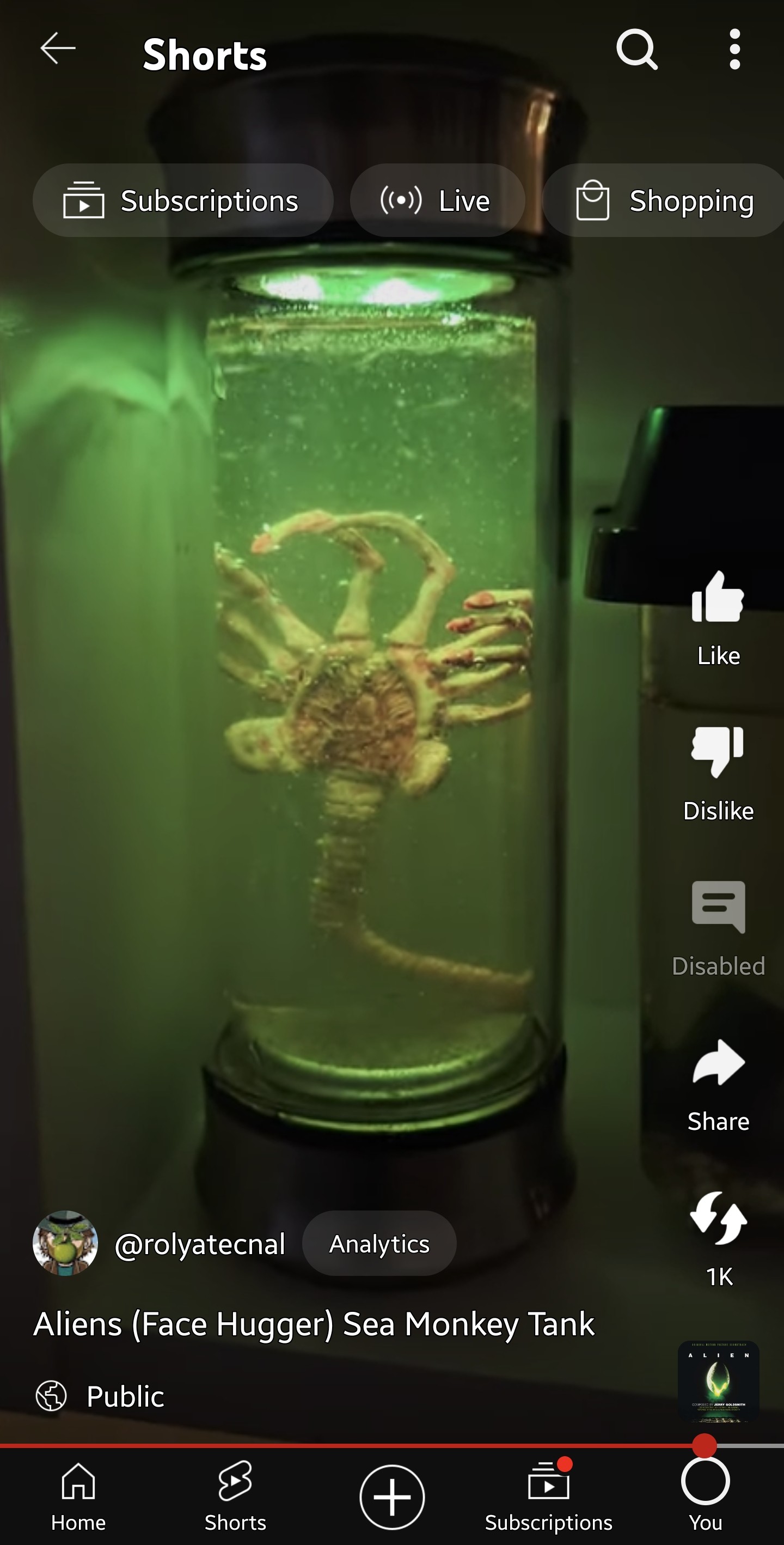Select the Live chip
Screen dimensions: 784x1545
pos(438,200)
